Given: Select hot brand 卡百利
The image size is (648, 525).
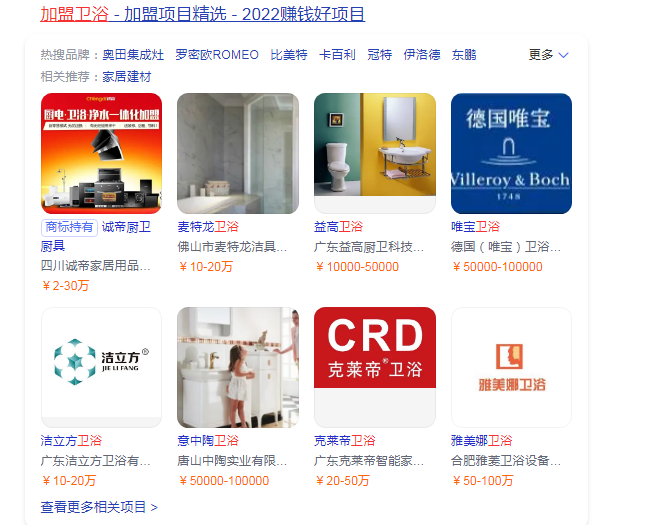Looking at the screenshot, I should [337, 55].
